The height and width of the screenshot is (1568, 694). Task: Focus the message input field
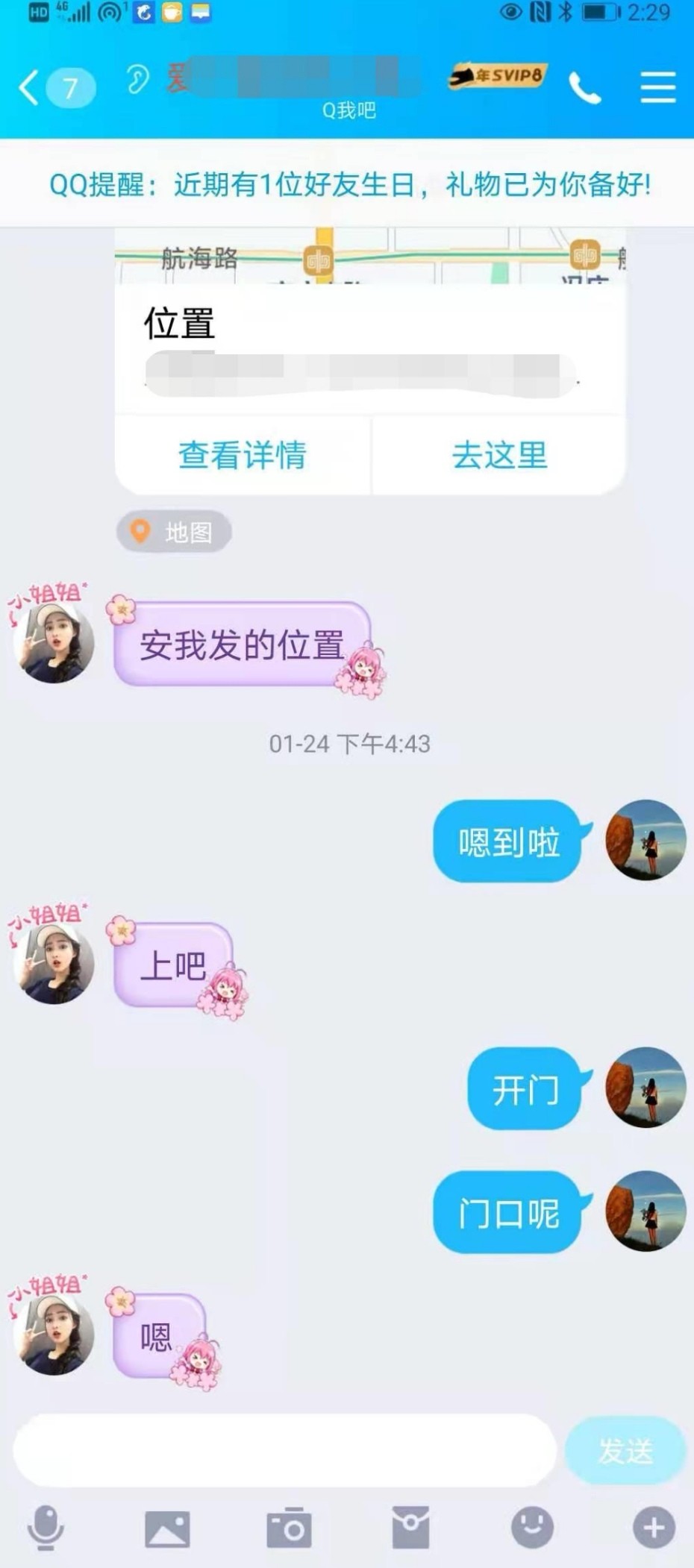[x=284, y=1450]
